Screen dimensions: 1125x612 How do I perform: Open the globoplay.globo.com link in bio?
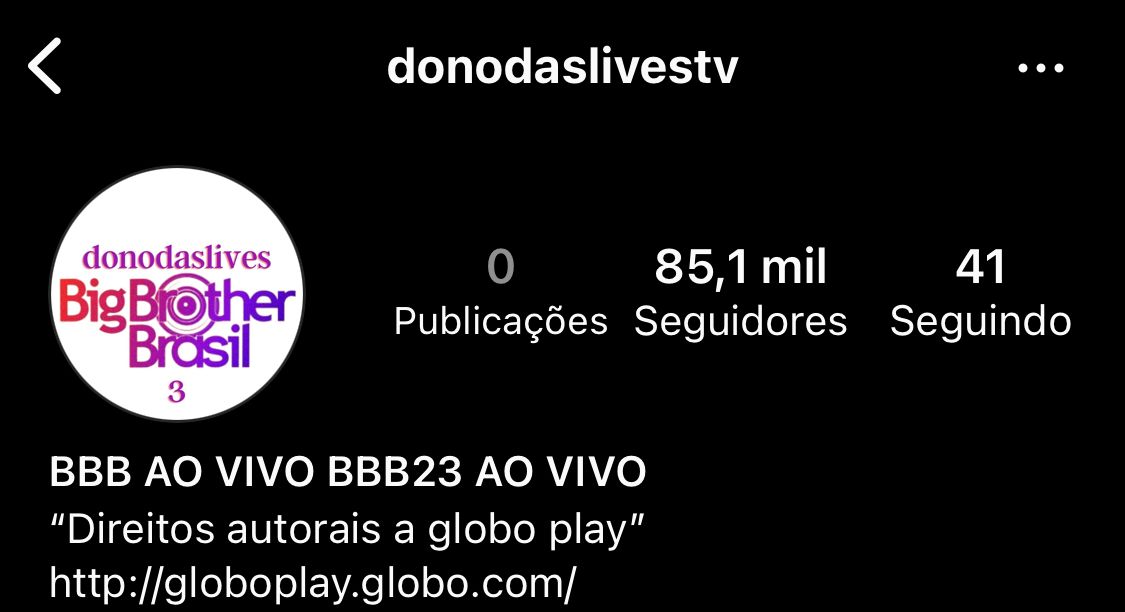[x=312, y=583]
